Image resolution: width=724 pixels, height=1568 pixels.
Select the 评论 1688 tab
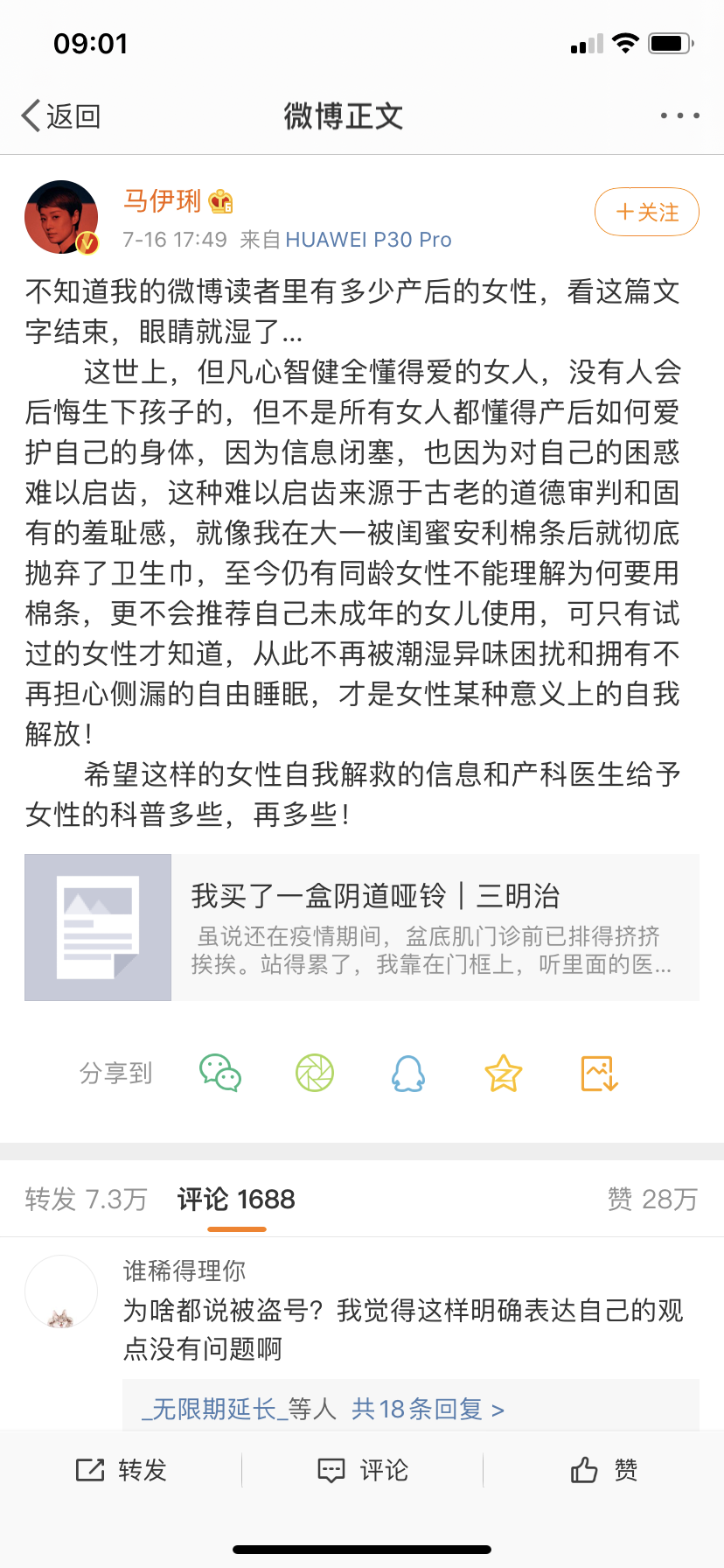(236, 1199)
